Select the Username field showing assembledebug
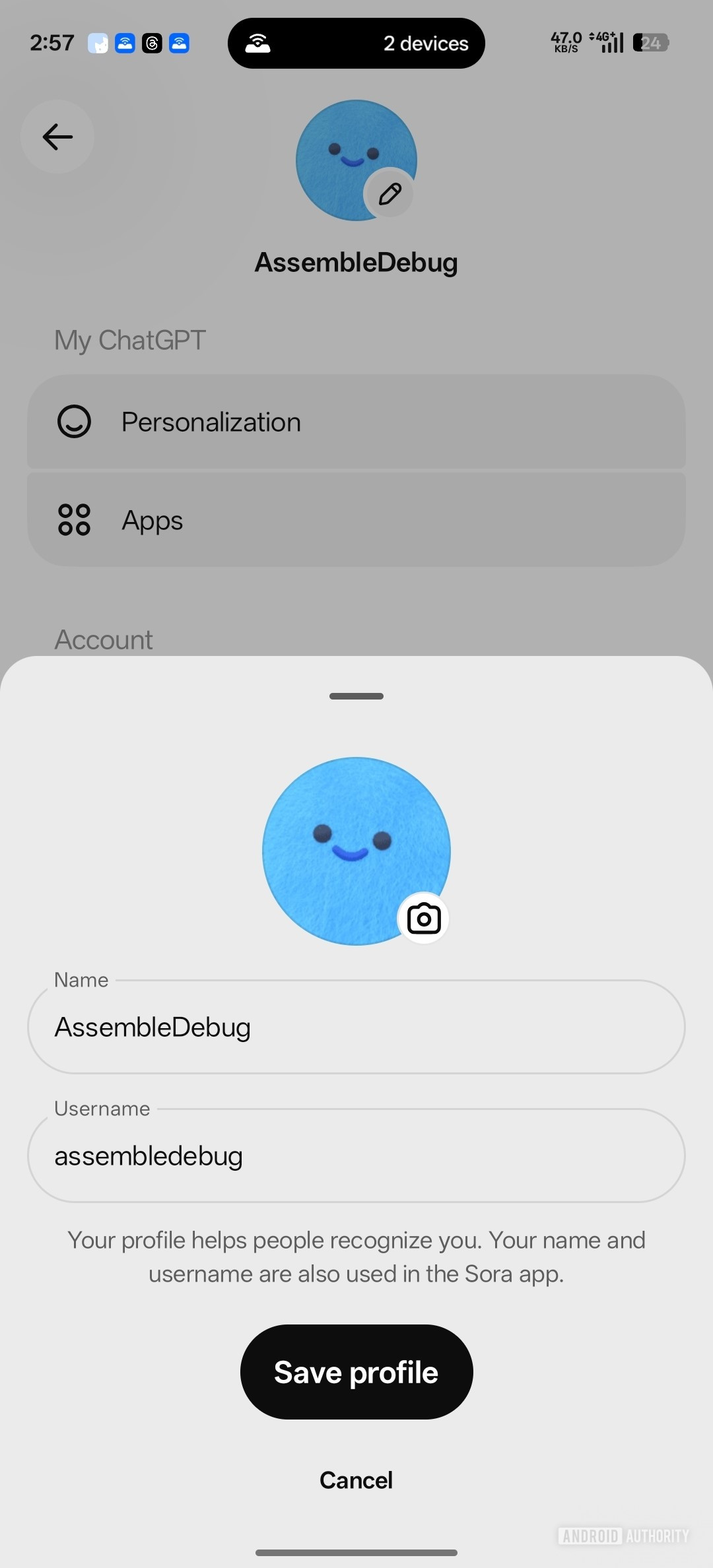 pos(356,1156)
